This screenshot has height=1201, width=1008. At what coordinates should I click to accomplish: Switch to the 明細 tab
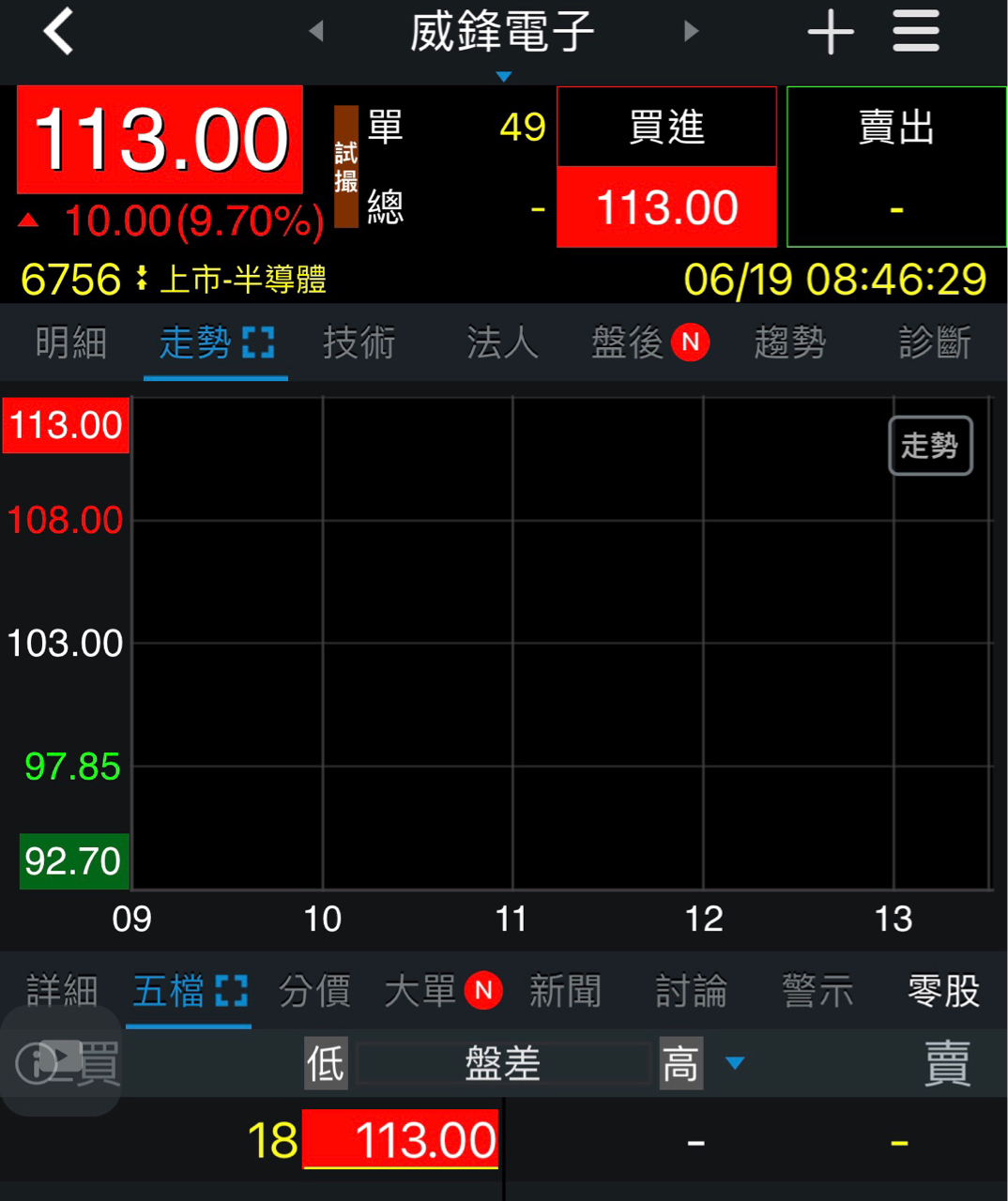click(x=71, y=342)
